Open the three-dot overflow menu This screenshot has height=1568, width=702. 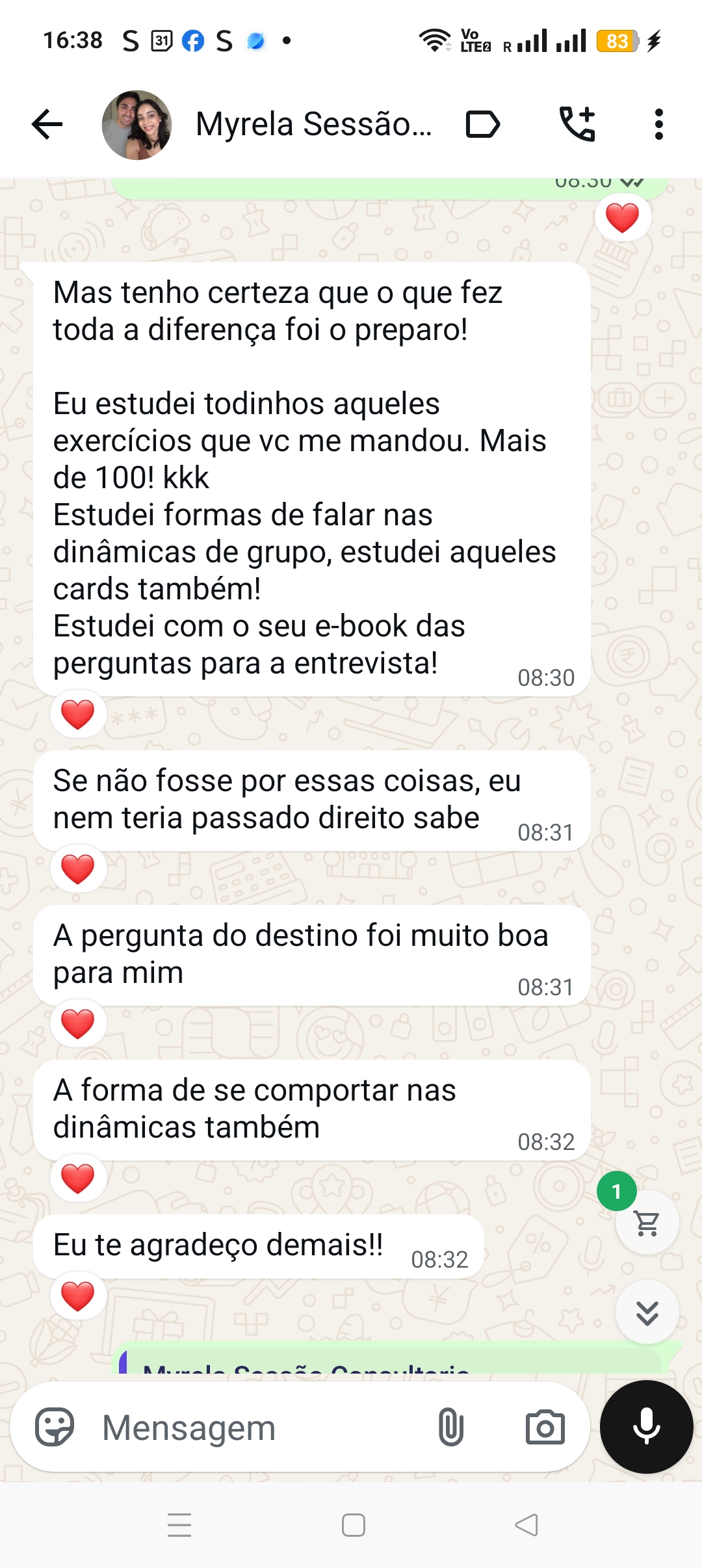pyautogui.click(x=658, y=124)
